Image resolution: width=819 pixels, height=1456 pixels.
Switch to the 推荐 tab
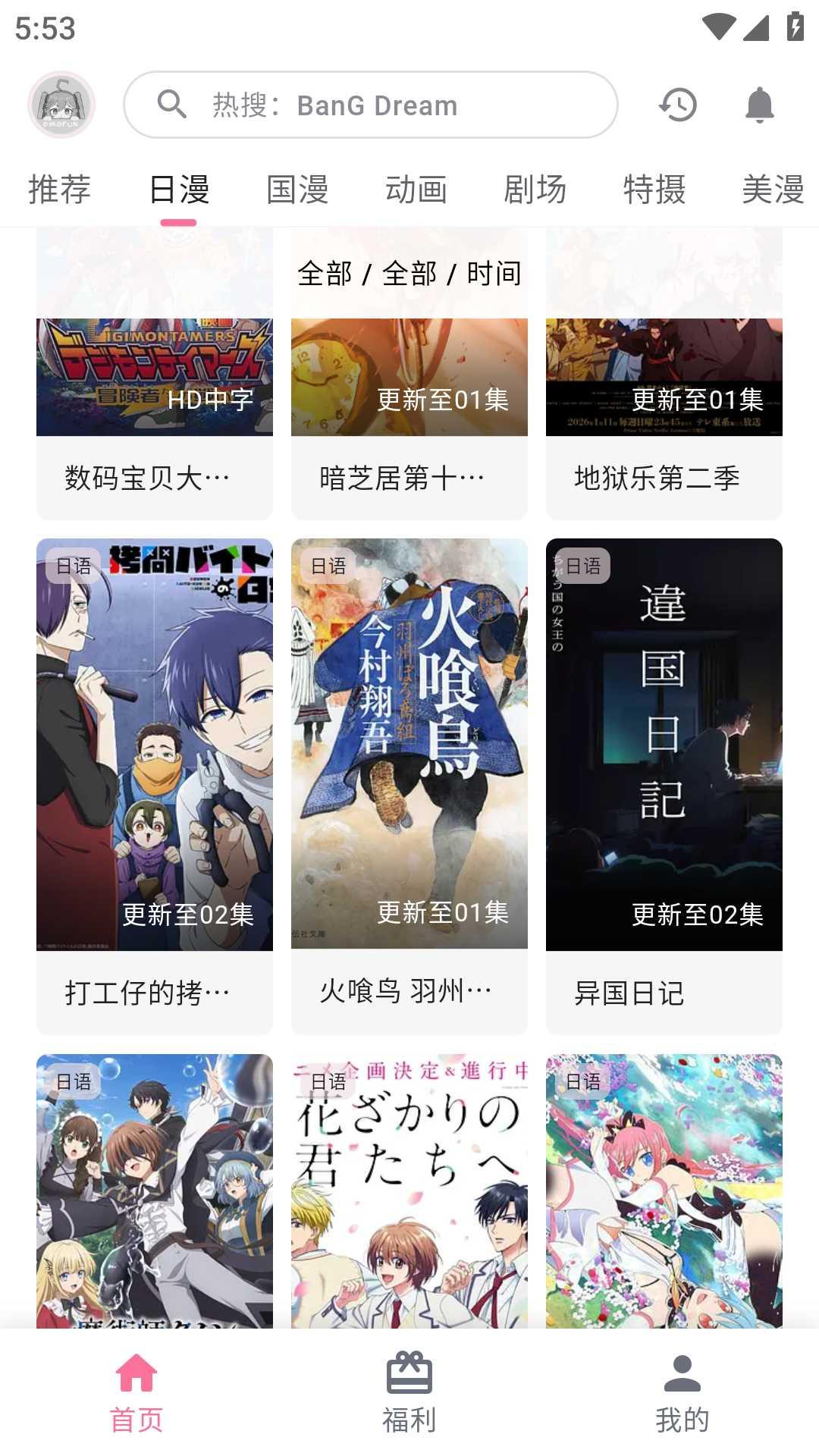coord(59,190)
